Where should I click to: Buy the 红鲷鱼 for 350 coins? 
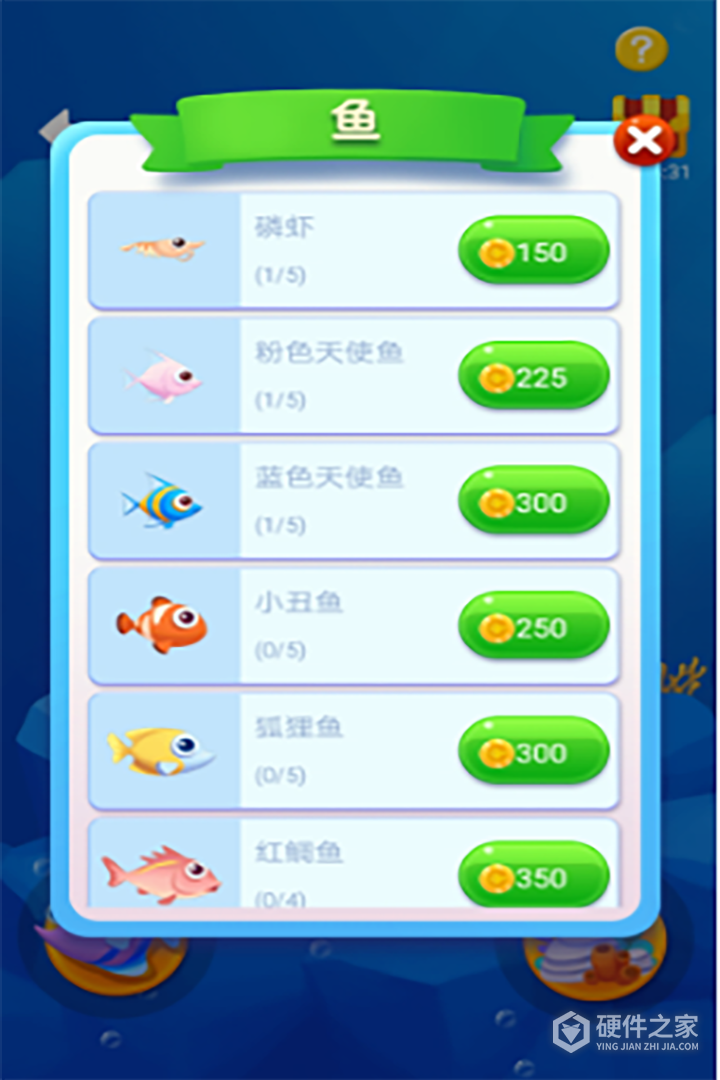point(533,875)
